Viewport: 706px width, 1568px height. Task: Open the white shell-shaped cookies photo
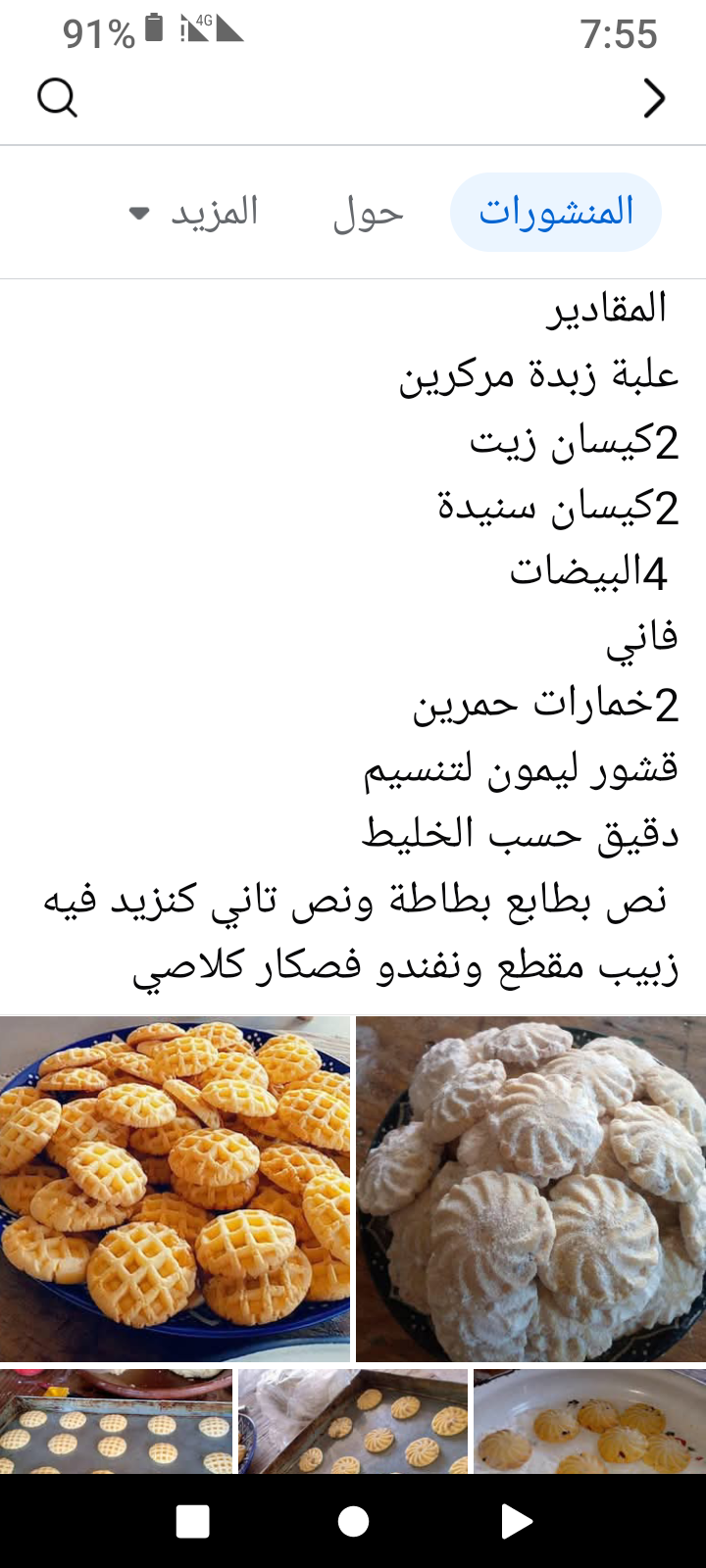tap(530, 1188)
